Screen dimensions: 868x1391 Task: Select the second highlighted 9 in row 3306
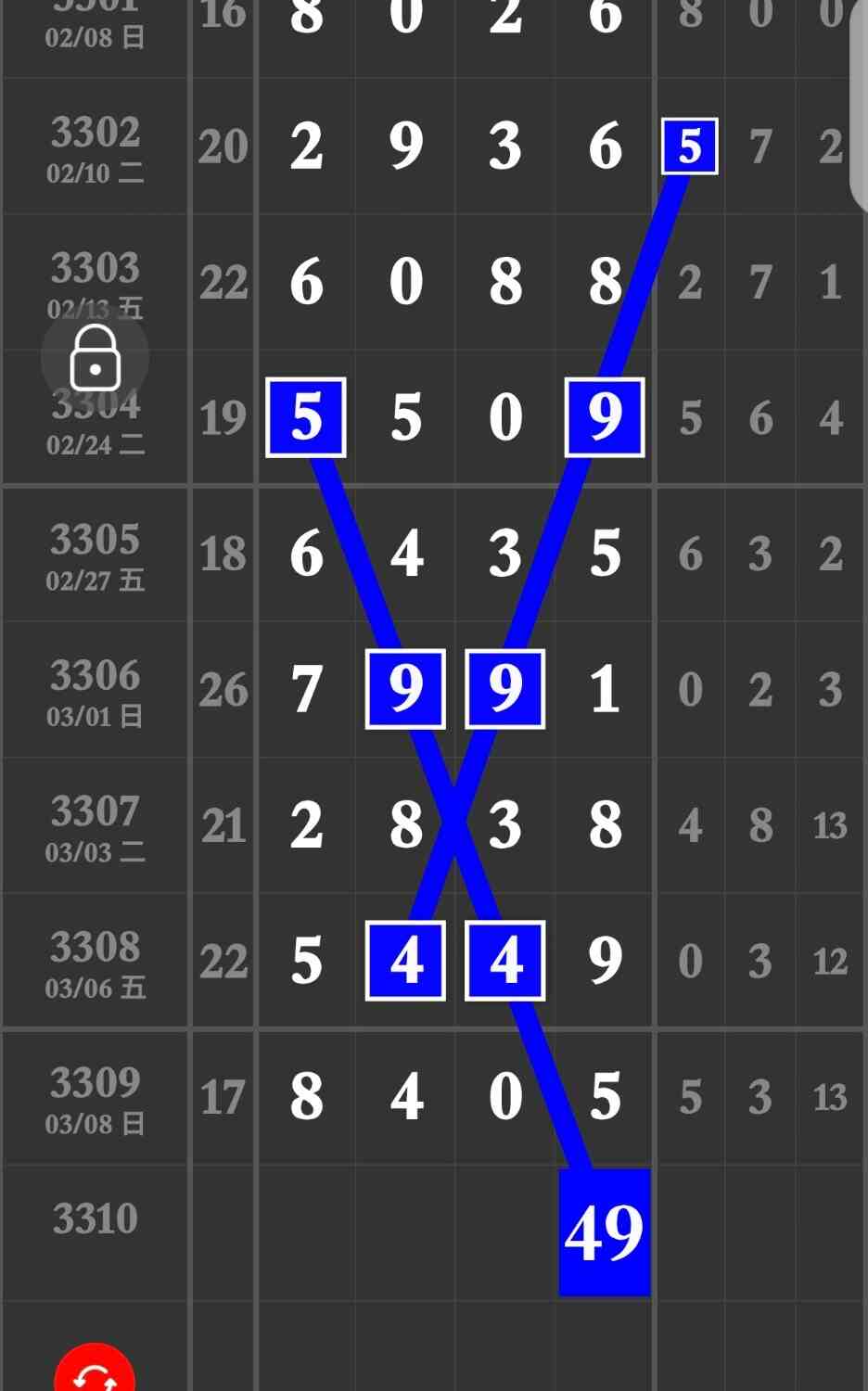tap(504, 688)
